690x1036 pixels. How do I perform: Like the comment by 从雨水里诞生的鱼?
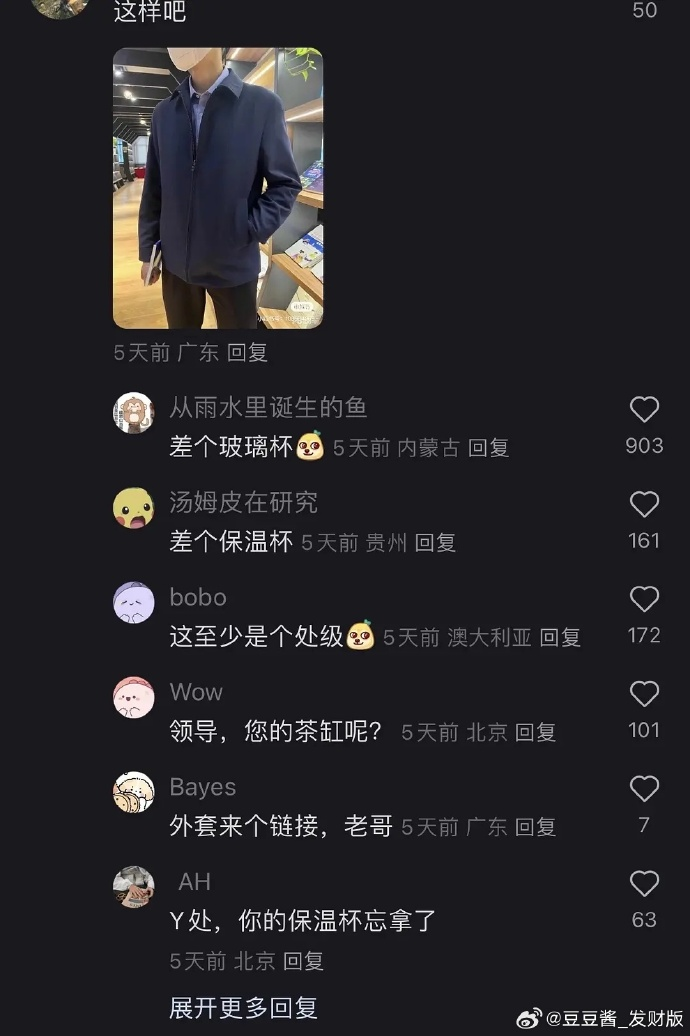(644, 409)
